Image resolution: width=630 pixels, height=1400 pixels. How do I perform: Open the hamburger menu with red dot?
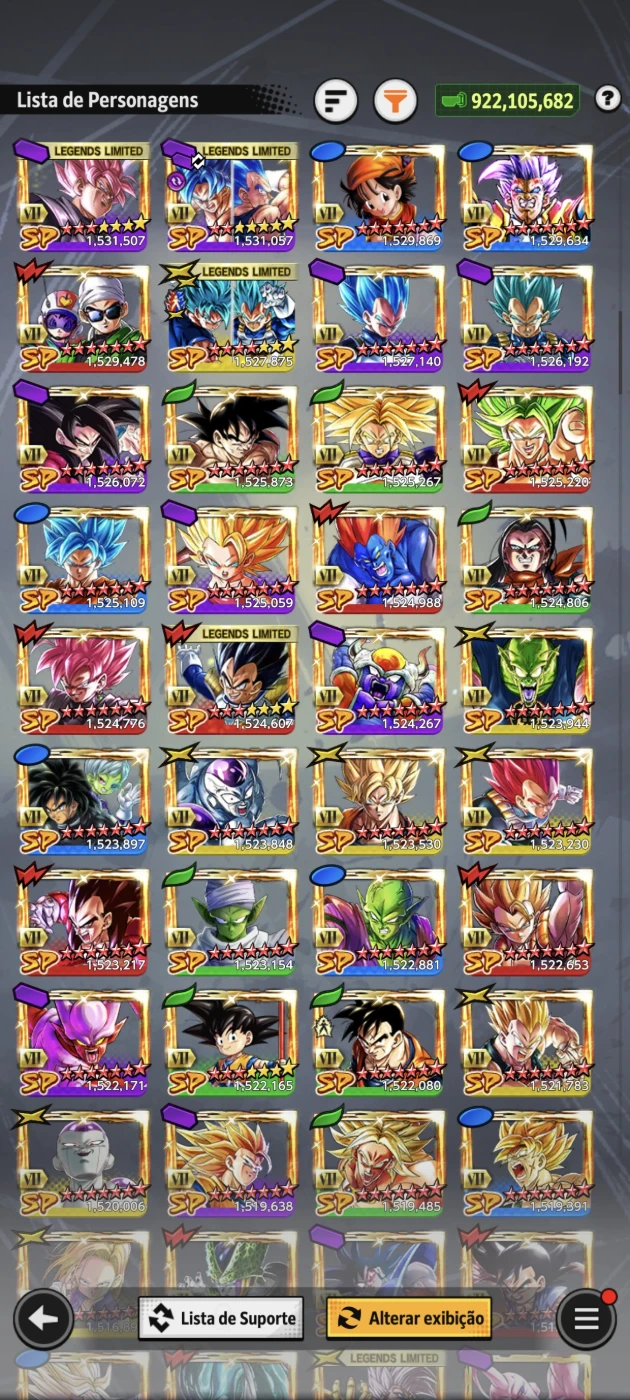coord(587,1318)
